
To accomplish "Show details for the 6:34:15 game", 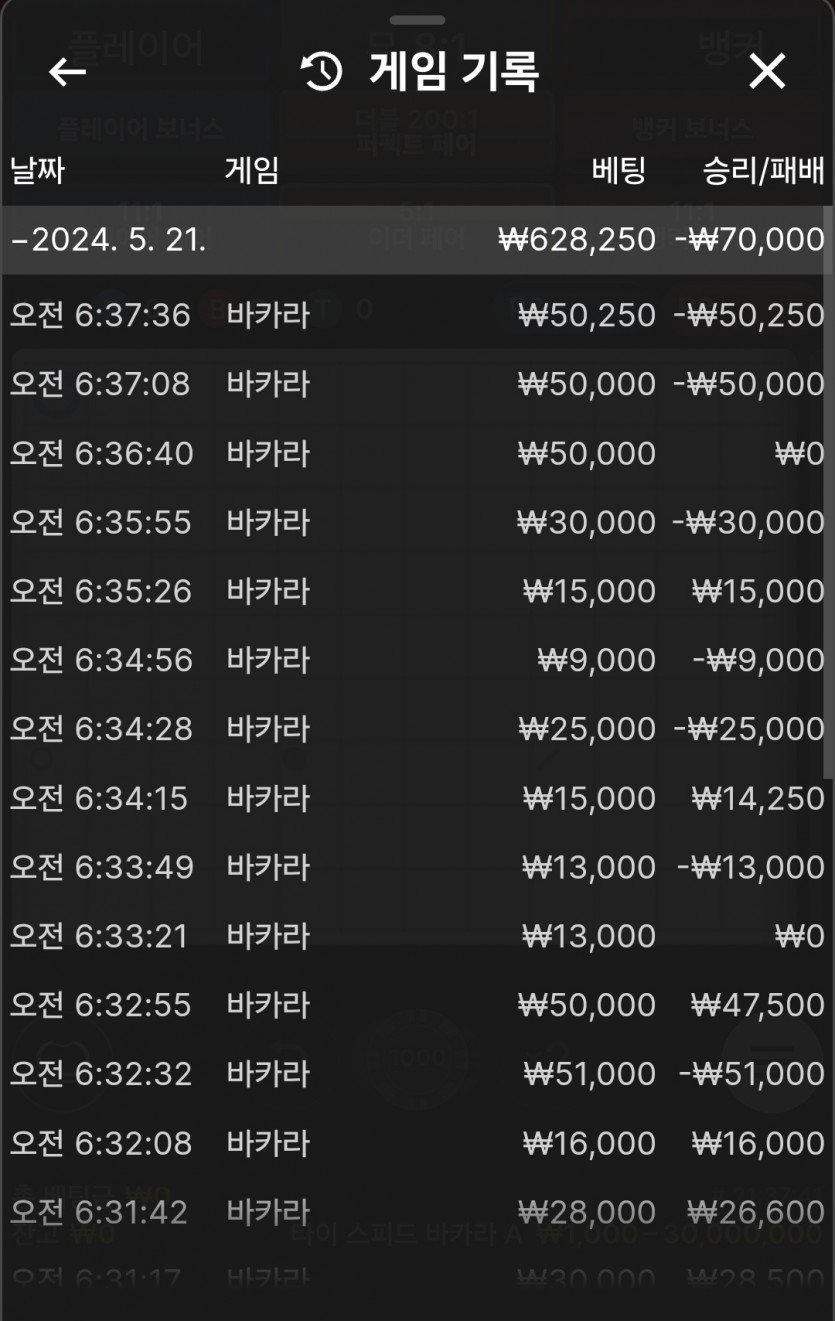I will point(416,798).
